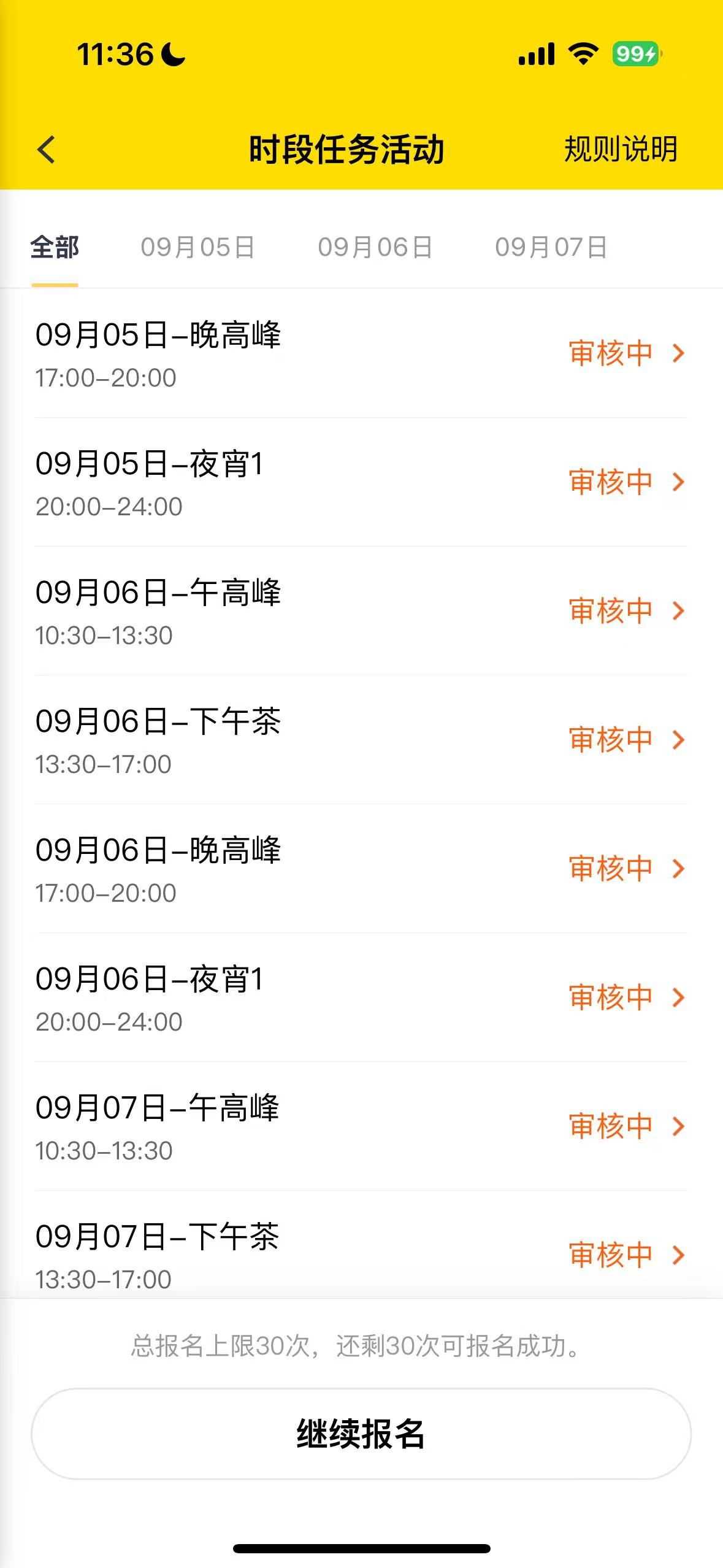Screen dimensions: 723x1568
Task: View 09月06日-午高峰 review details
Action: point(625,612)
